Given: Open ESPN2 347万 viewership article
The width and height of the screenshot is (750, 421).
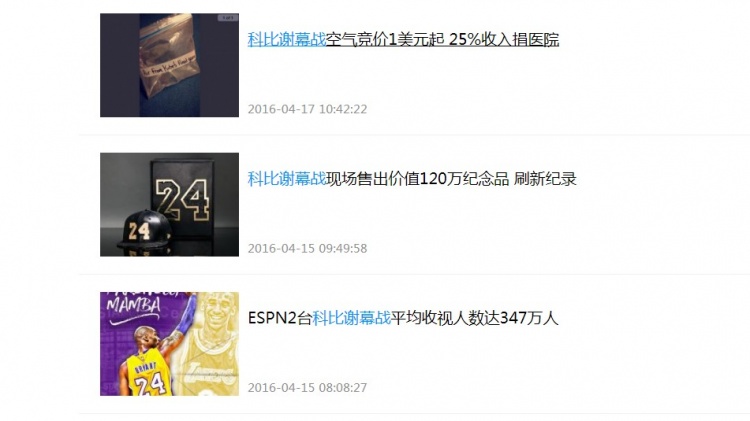Looking at the screenshot, I should tap(403, 318).
